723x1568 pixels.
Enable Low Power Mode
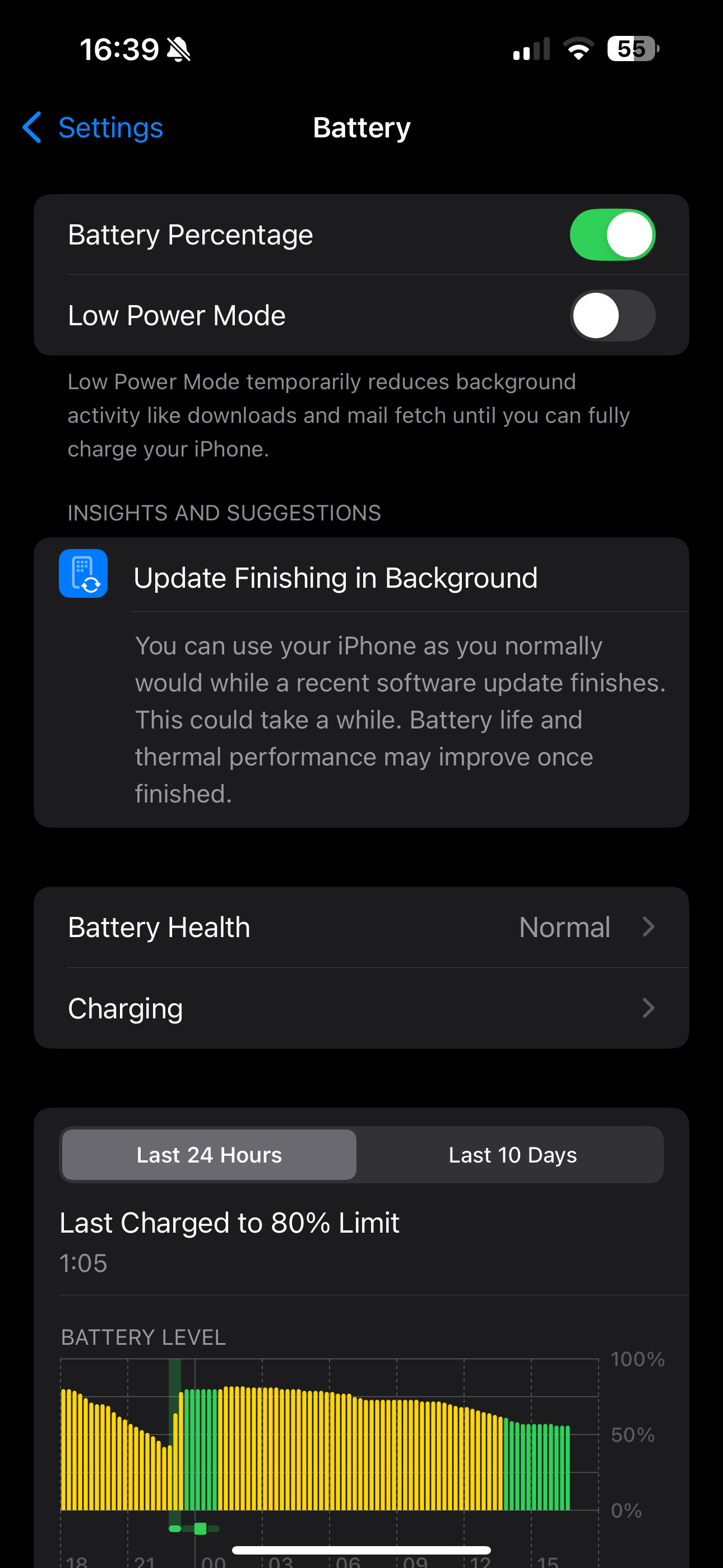click(x=611, y=315)
